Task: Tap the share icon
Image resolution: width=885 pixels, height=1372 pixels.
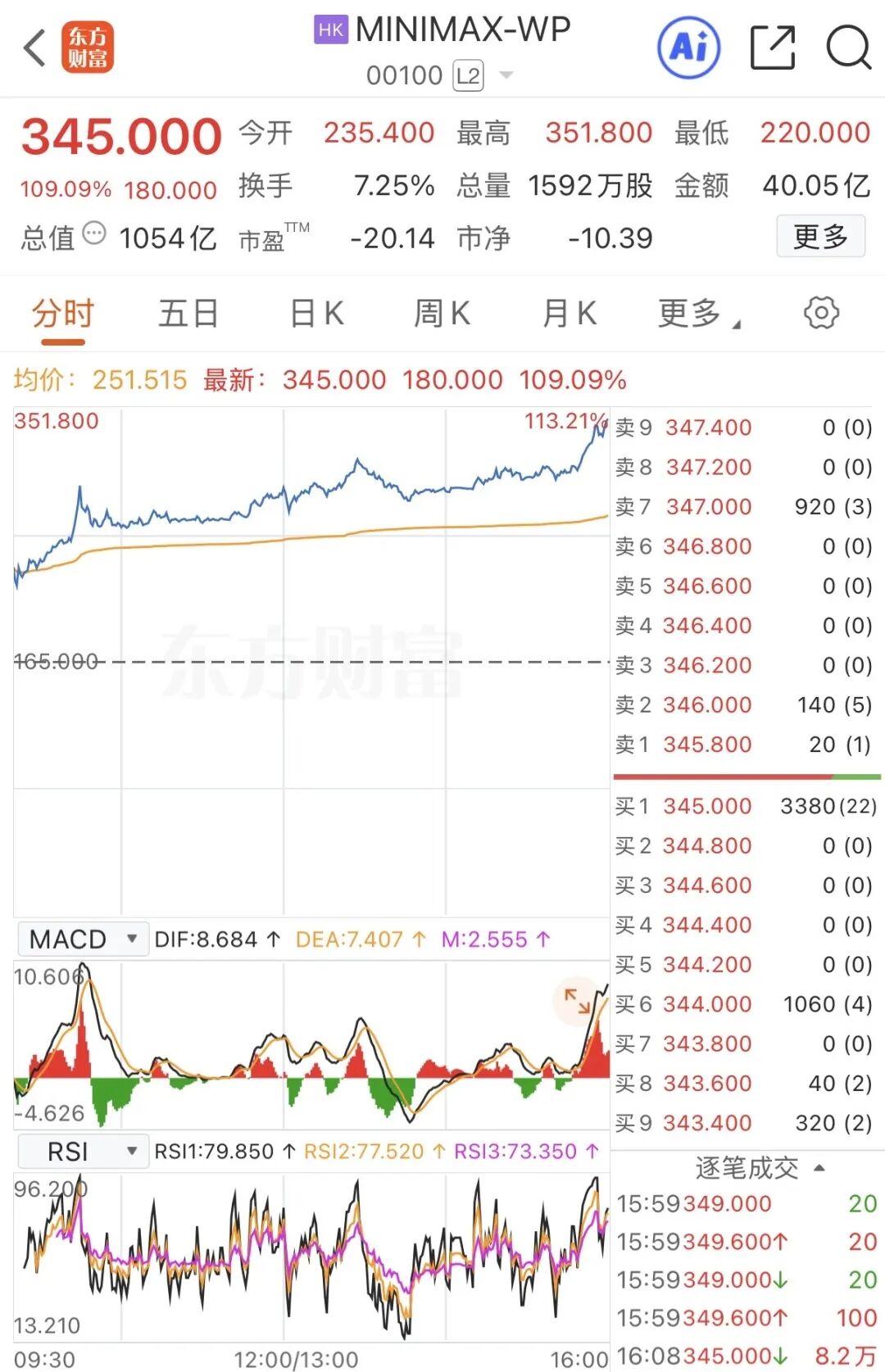Action: (x=771, y=48)
